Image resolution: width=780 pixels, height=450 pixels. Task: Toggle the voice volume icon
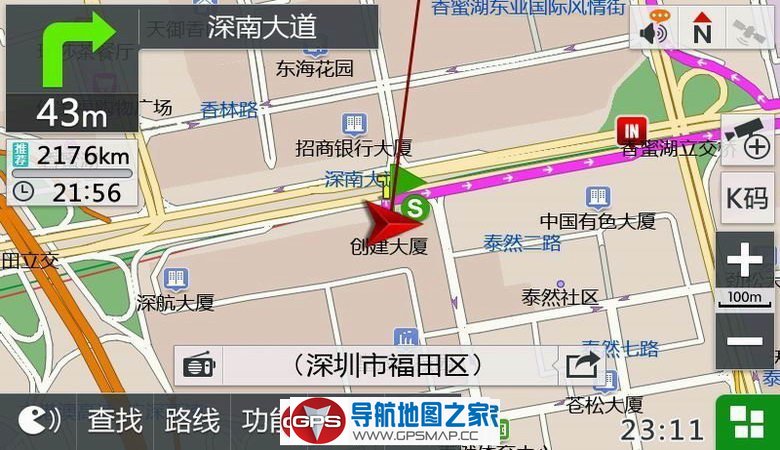pos(654,28)
